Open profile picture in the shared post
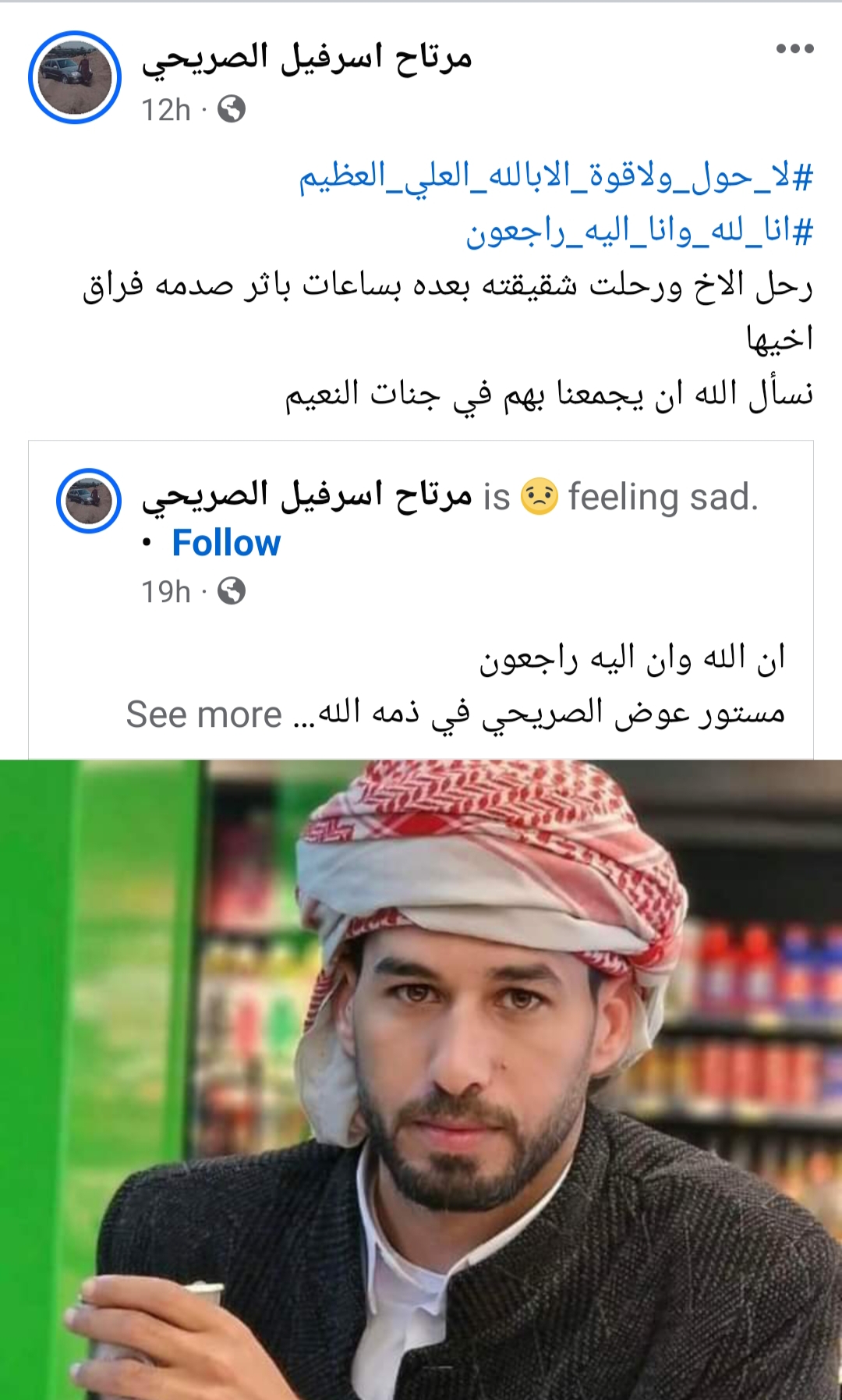The height and width of the screenshot is (1400, 842). tap(89, 501)
